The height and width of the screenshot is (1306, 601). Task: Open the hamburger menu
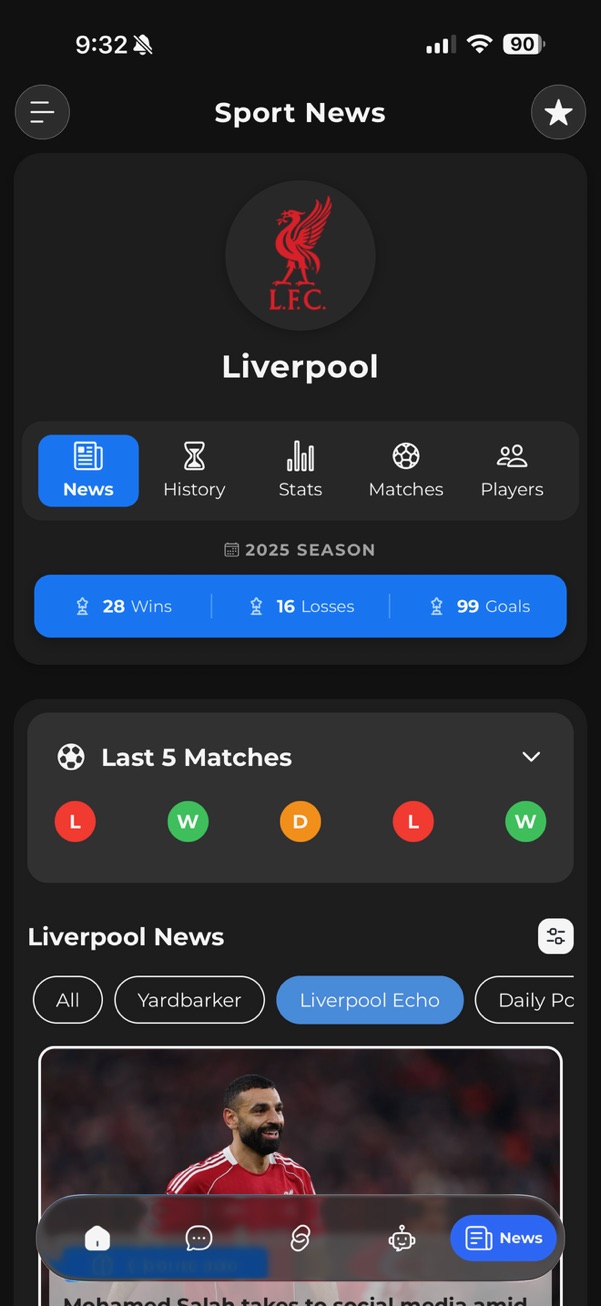42,112
